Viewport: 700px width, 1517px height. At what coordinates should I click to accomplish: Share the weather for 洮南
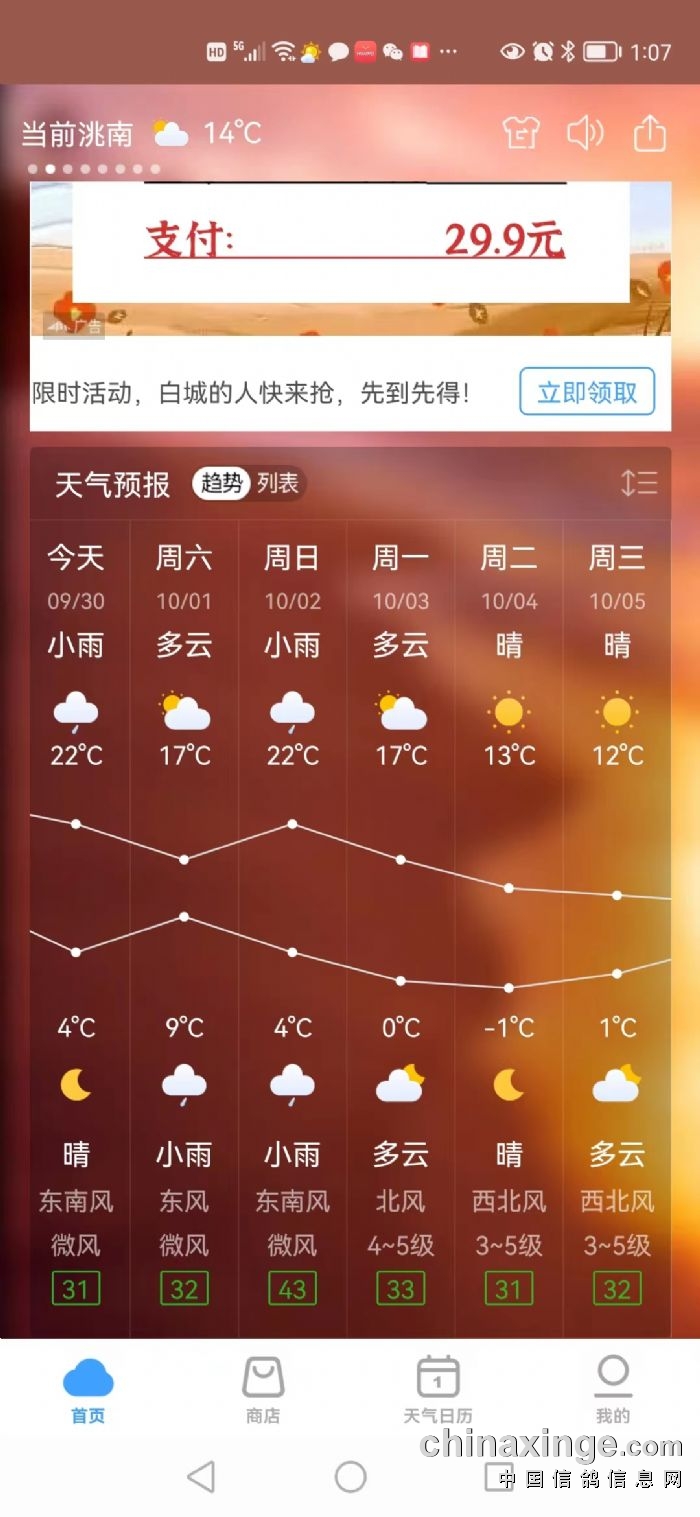[x=649, y=133]
